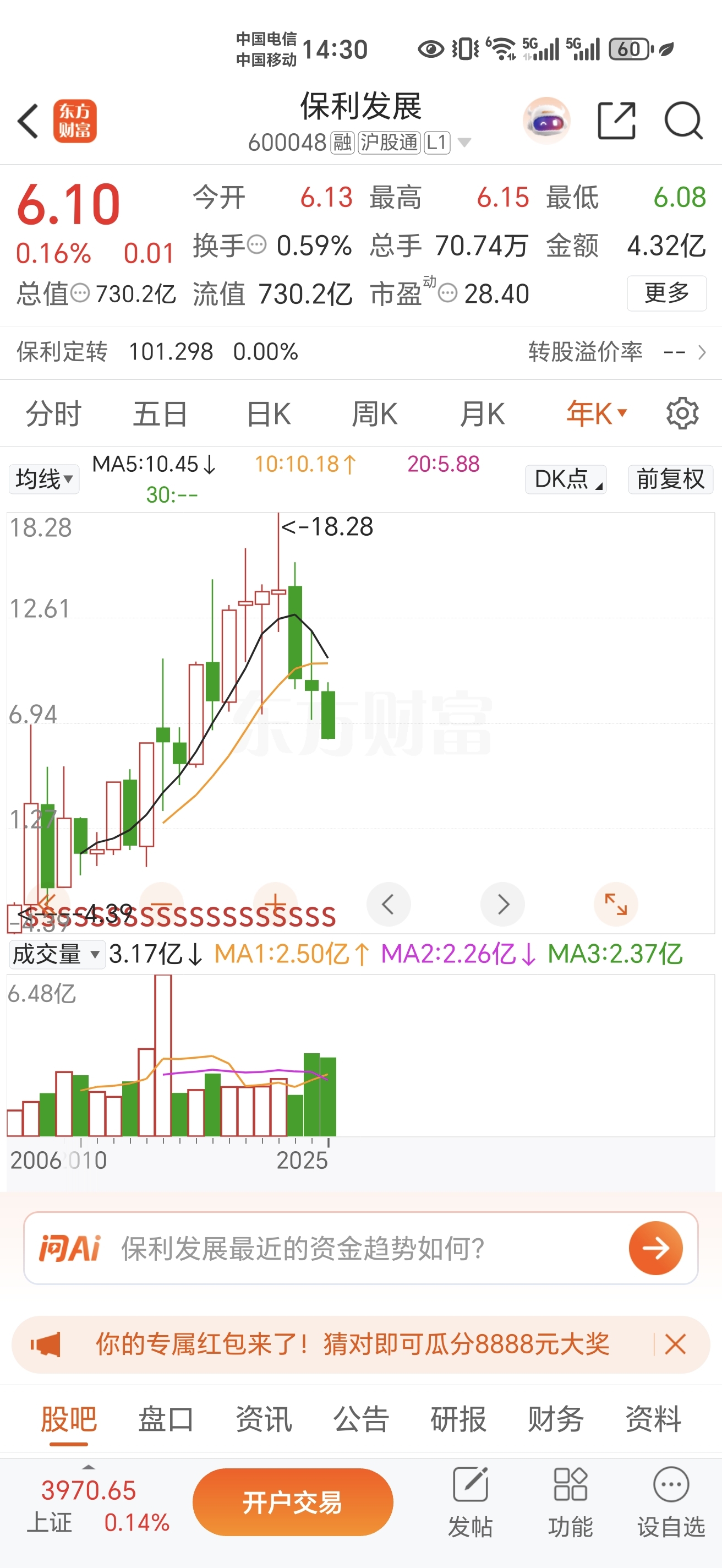The image size is (722, 1568).
Task: Open the DK点 option
Action: point(566,479)
